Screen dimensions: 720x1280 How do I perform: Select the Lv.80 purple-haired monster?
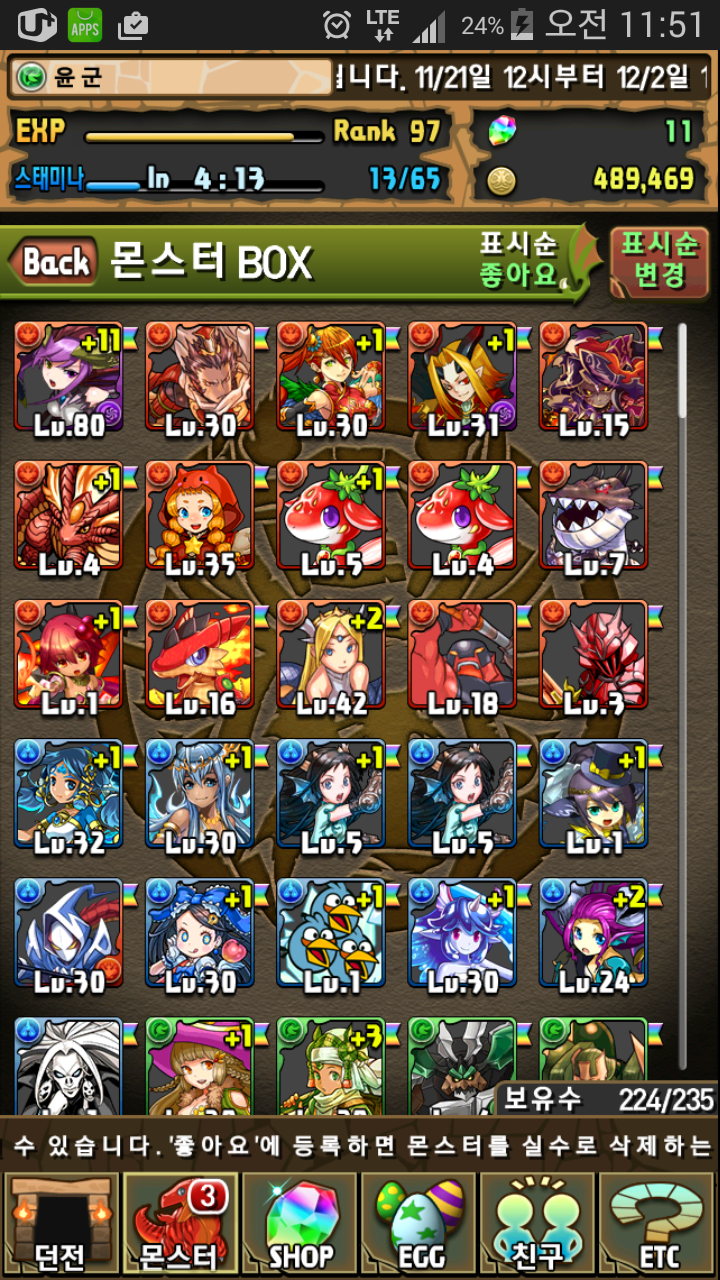pos(69,376)
